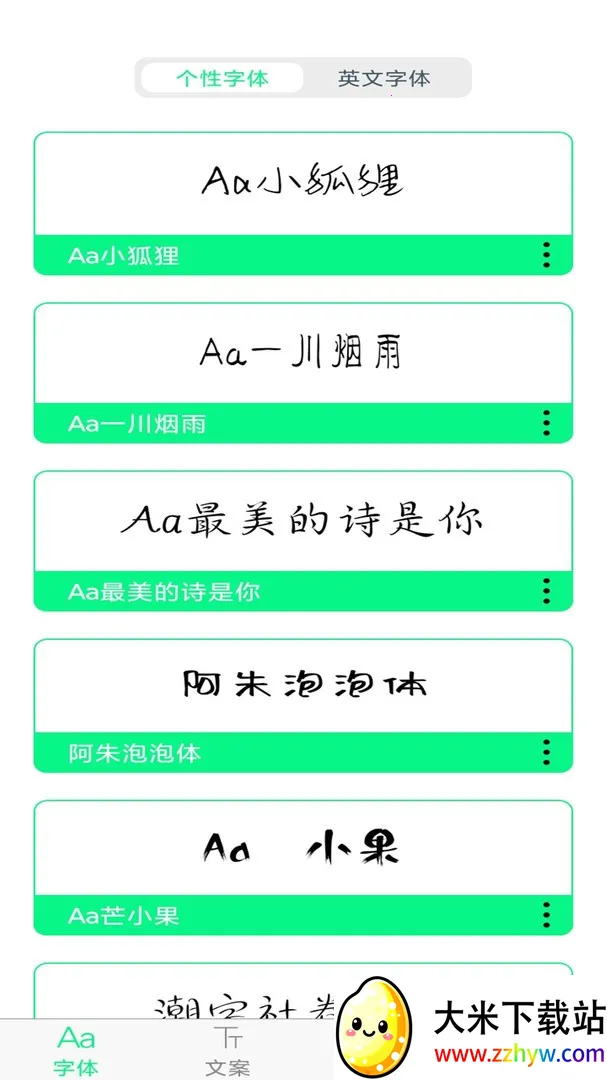Open the three-dot menu for Aa芒小果
This screenshot has width=607, height=1080.
[x=546, y=915]
